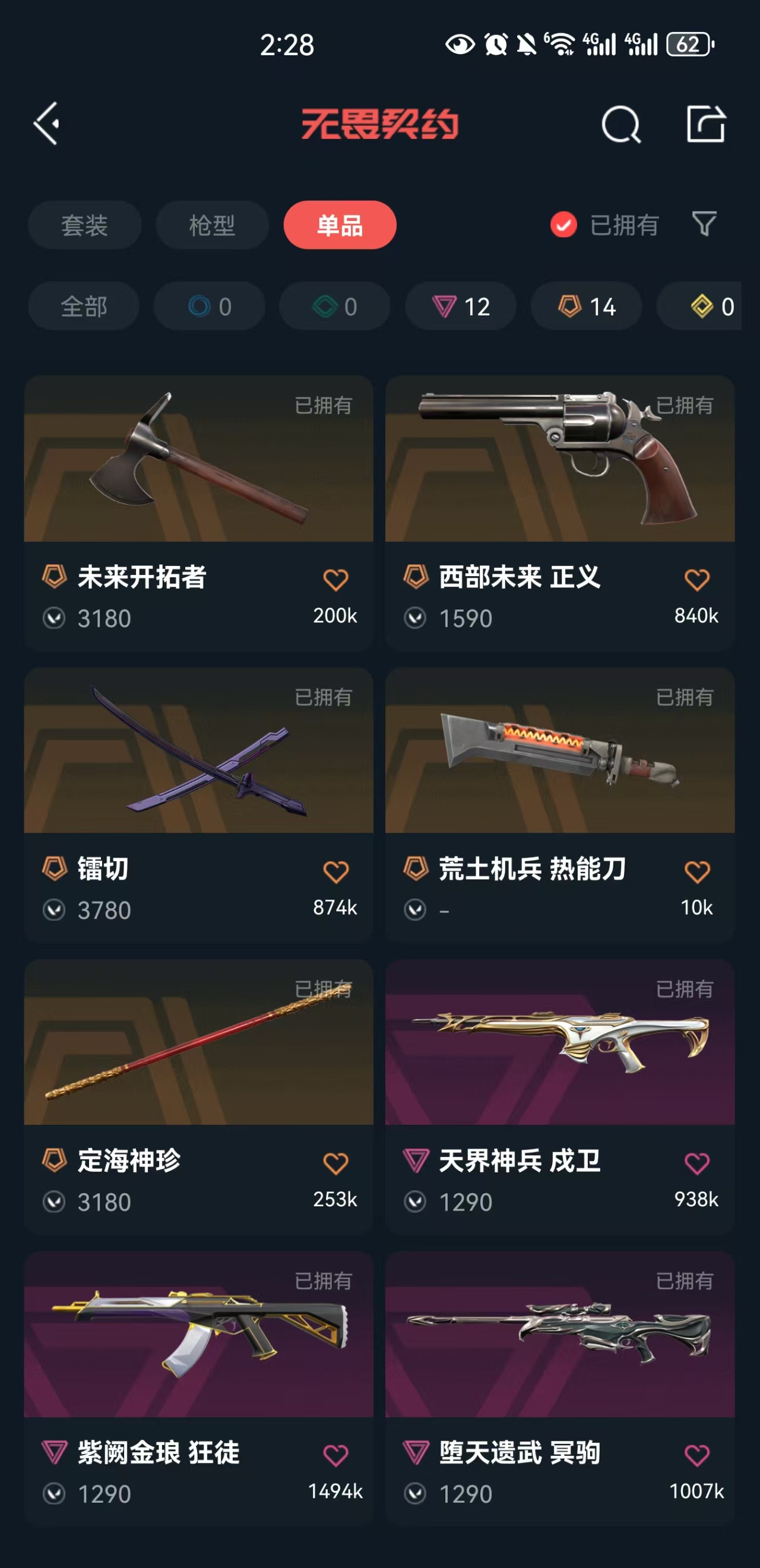Screen dimensions: 760x1568
Task: Like the 紫阙金琅 狂徒 skin
Action: pos(335,1455)
